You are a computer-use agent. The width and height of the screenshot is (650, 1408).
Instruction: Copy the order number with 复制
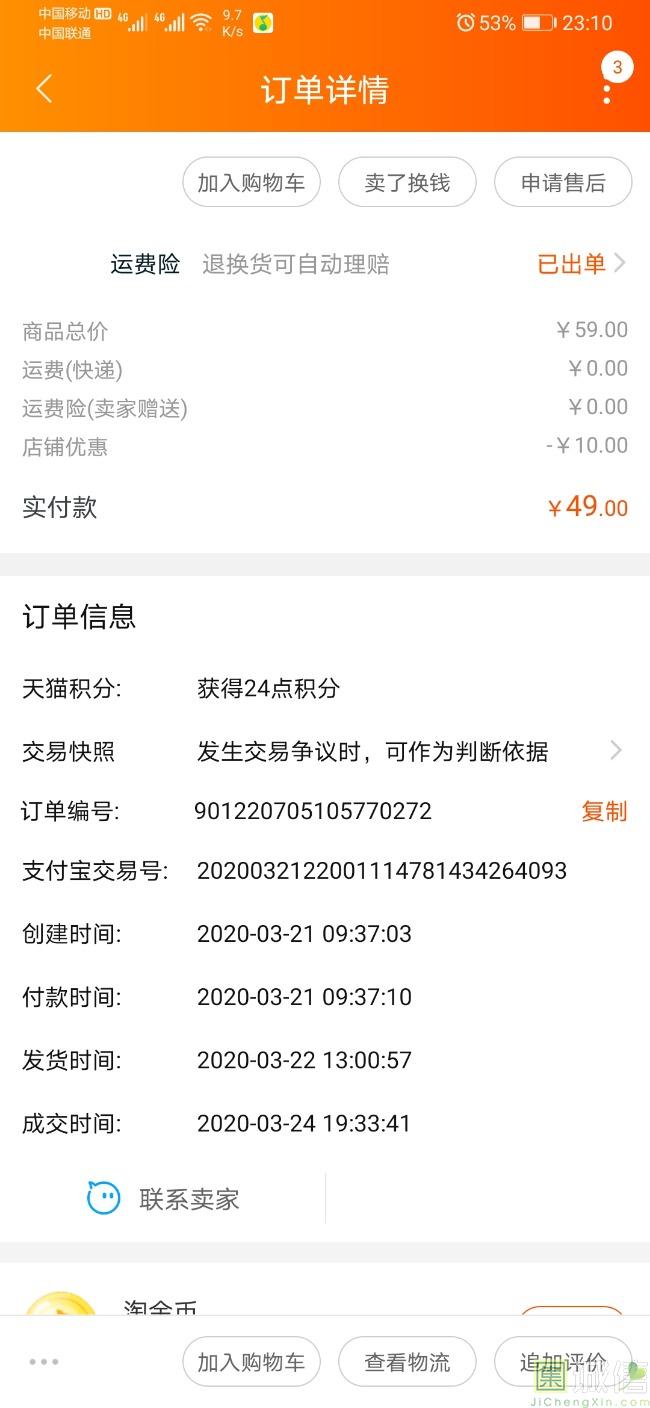604,811
